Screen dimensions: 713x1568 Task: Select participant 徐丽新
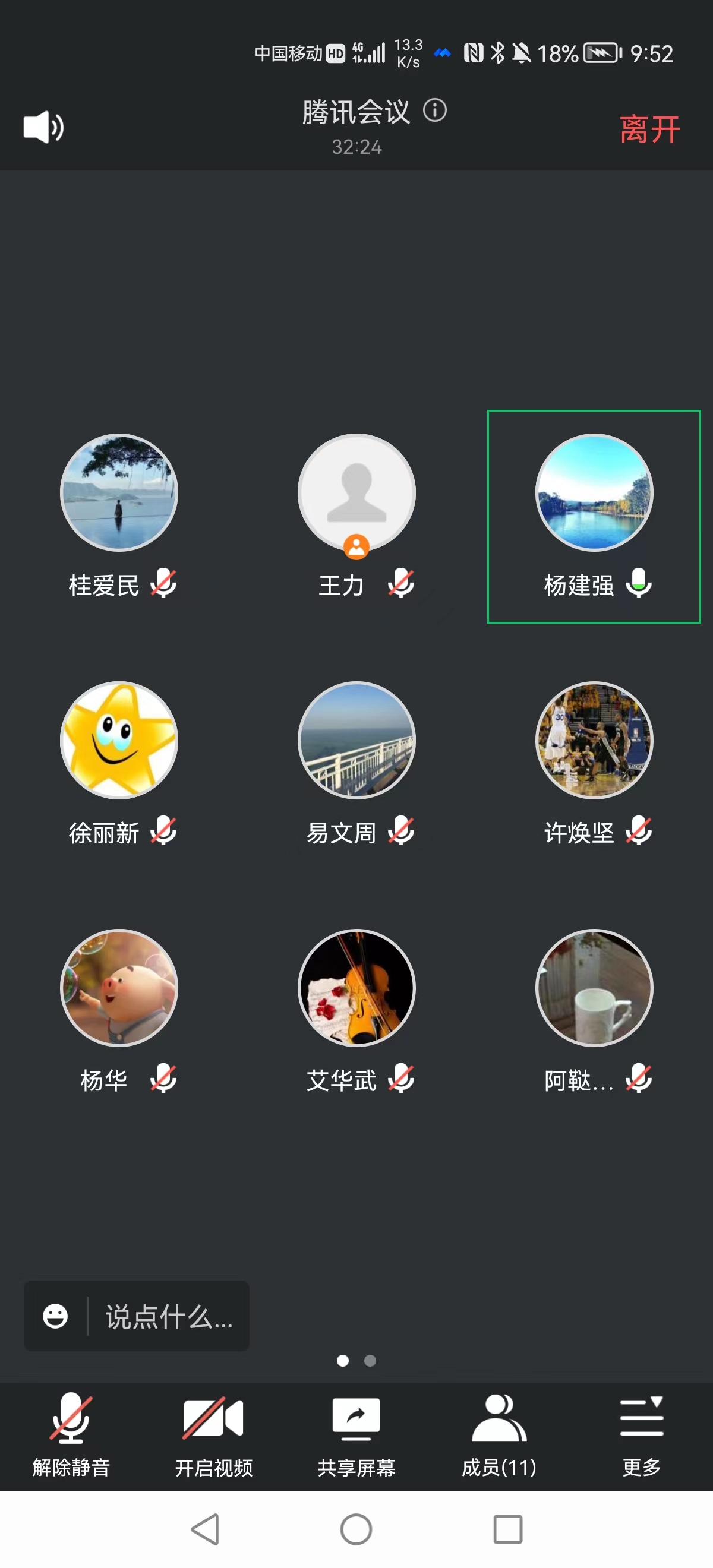(x=119, y=740)
